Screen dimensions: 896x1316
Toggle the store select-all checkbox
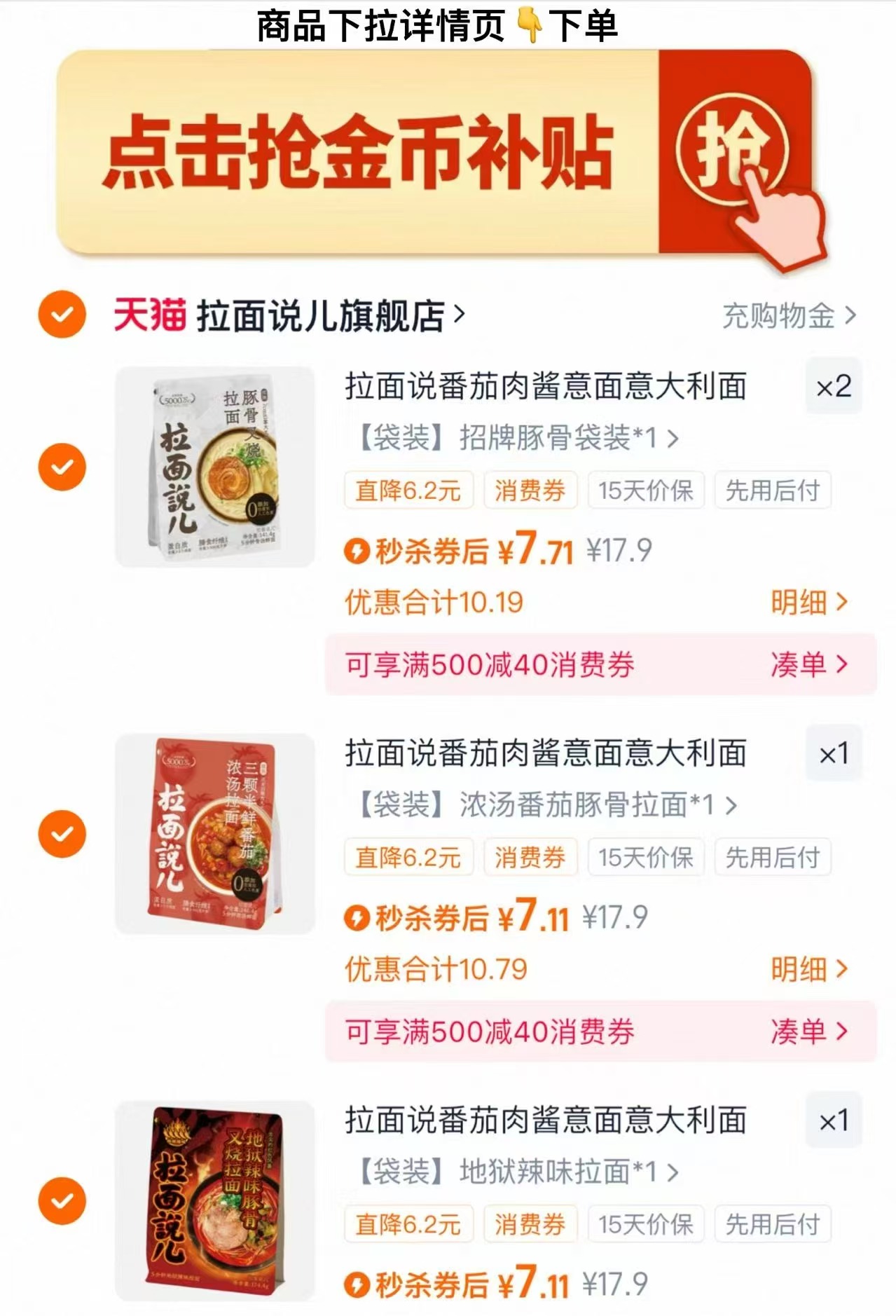62,315
